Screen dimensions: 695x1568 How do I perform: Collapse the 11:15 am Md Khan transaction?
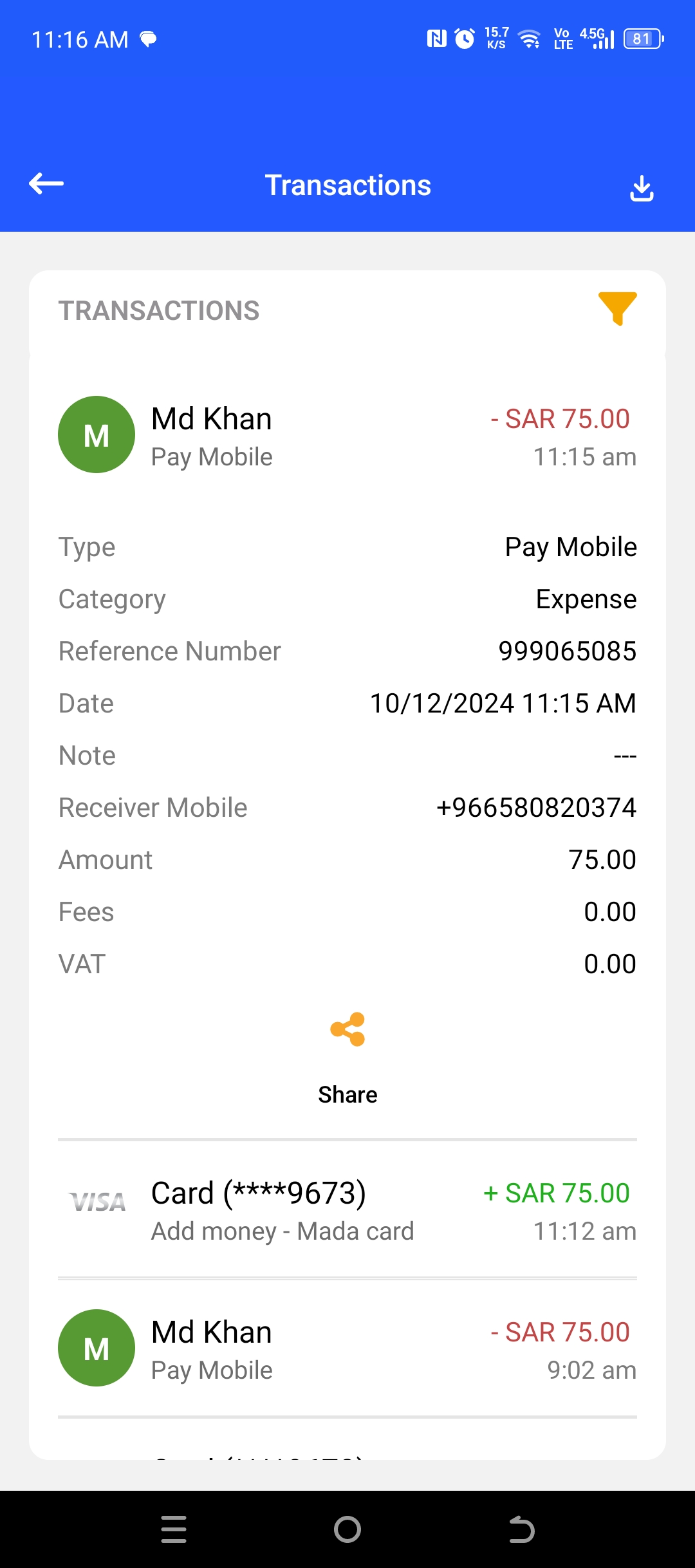click(x=347, y=436)
